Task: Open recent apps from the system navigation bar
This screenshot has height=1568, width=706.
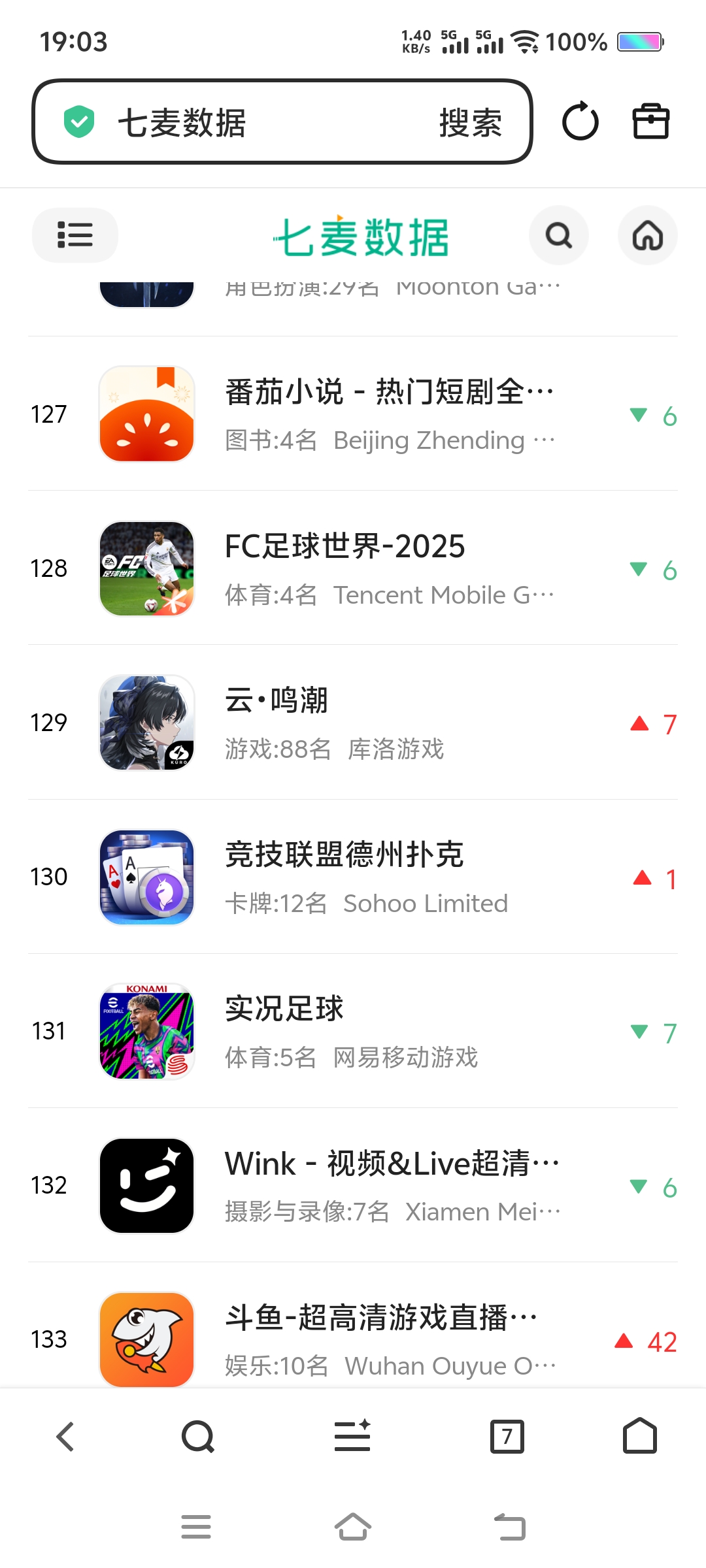Action: (x=196, y=1527)
